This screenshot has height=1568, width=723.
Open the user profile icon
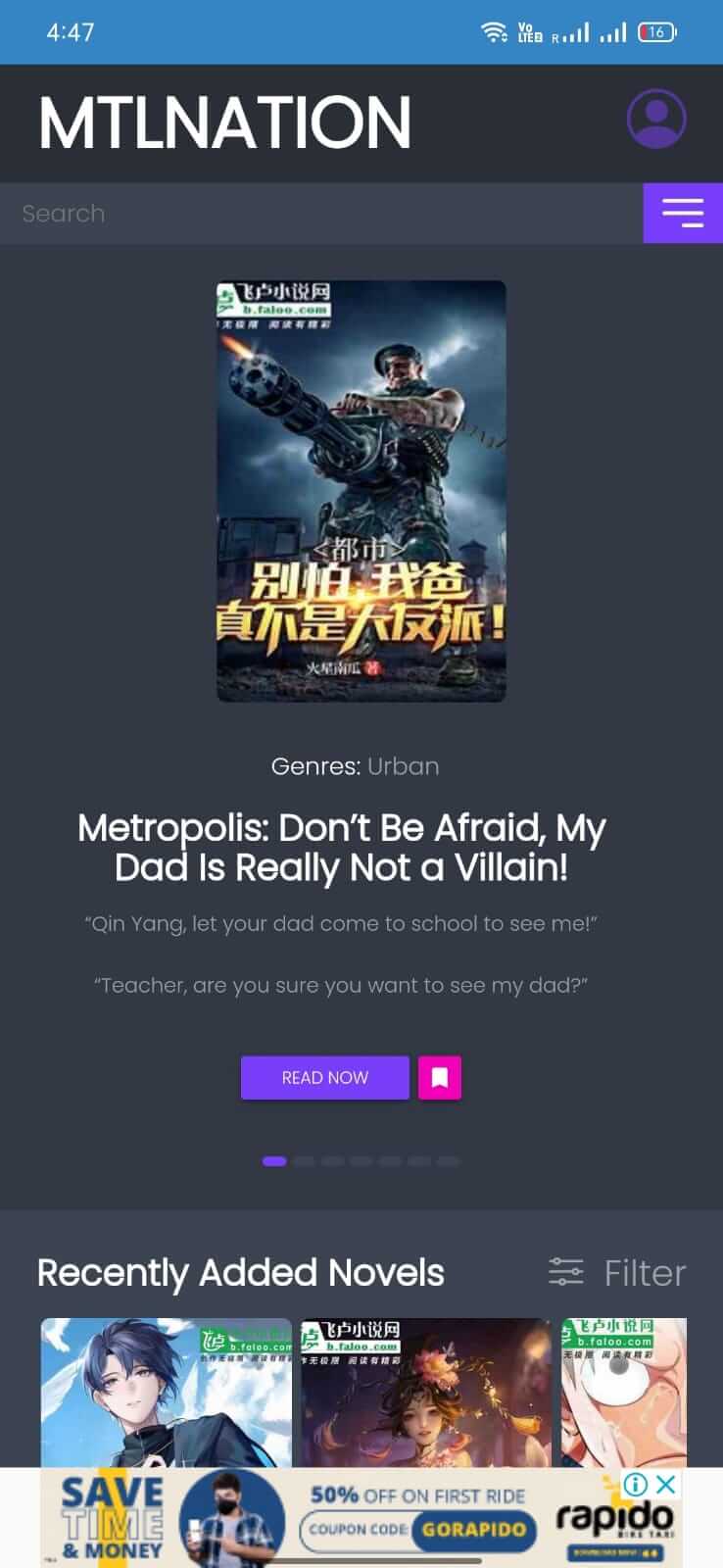(655, 120)
